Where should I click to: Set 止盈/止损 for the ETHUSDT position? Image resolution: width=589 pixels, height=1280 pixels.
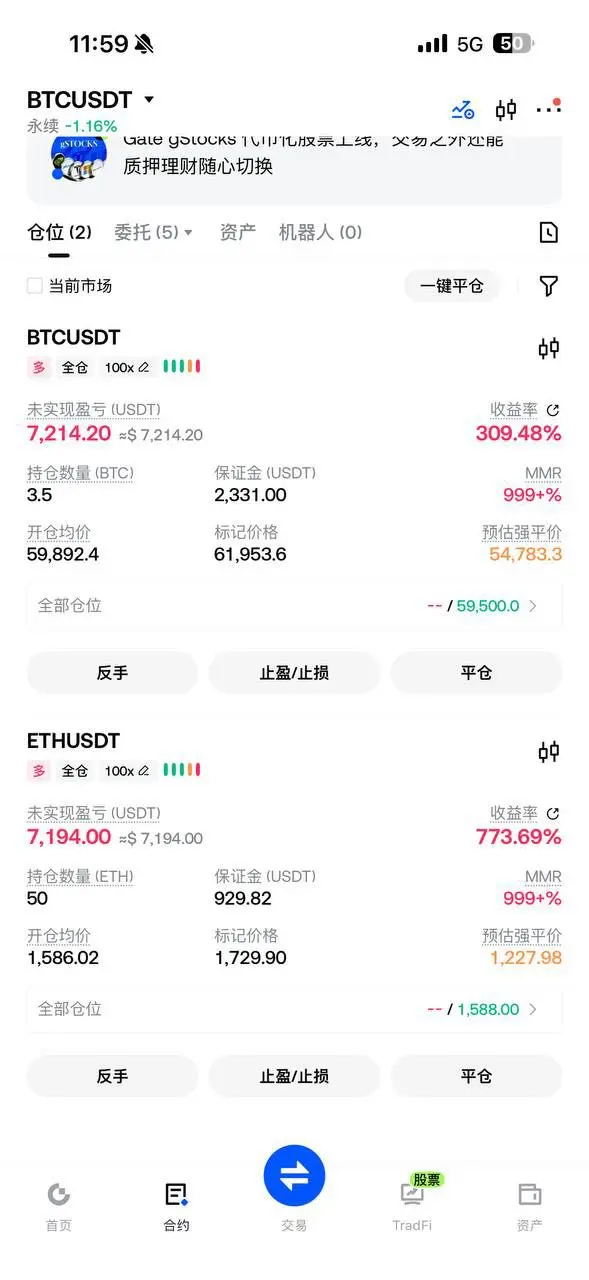294,1076
